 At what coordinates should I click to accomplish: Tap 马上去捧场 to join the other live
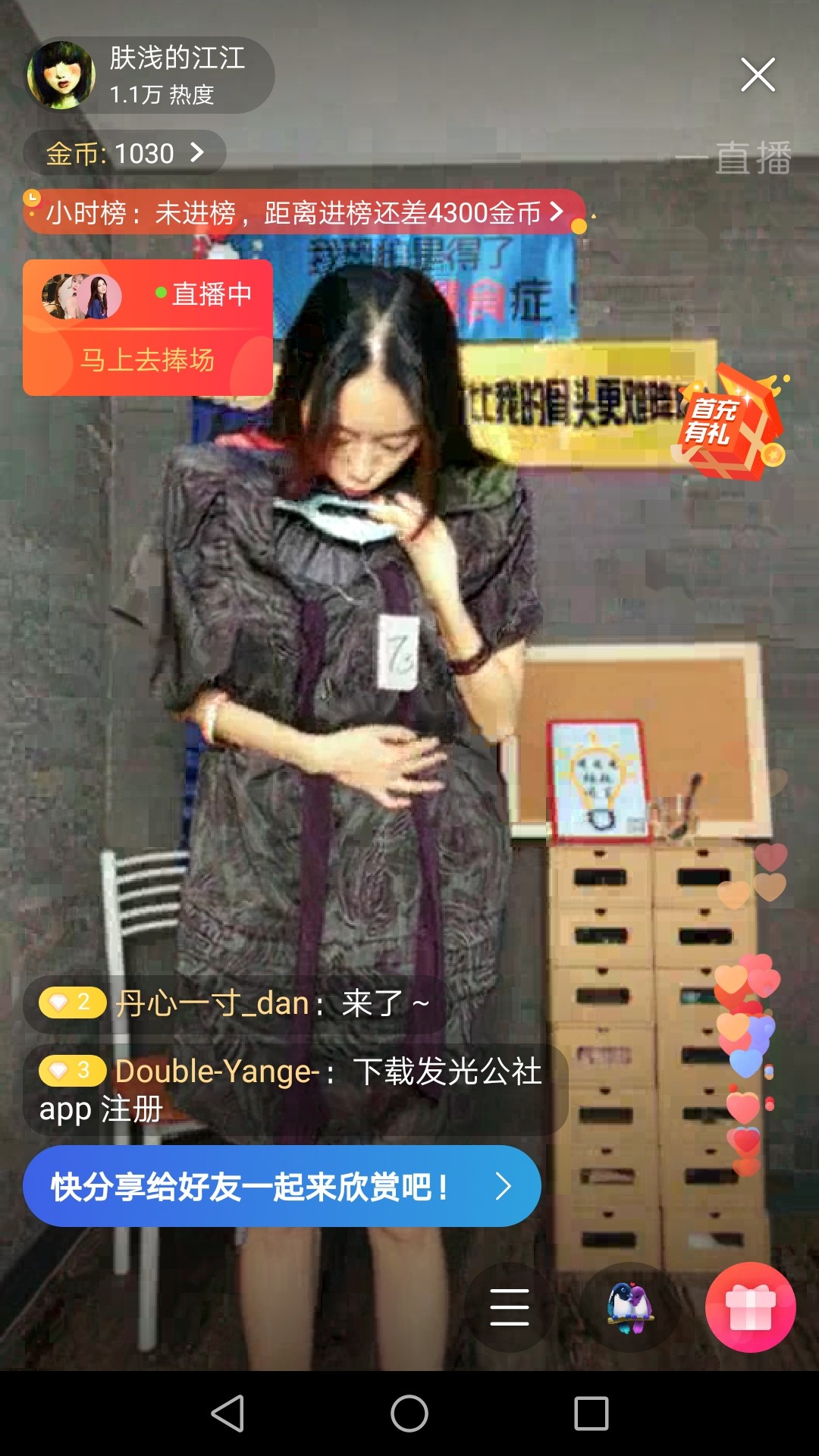coord(148,360)
